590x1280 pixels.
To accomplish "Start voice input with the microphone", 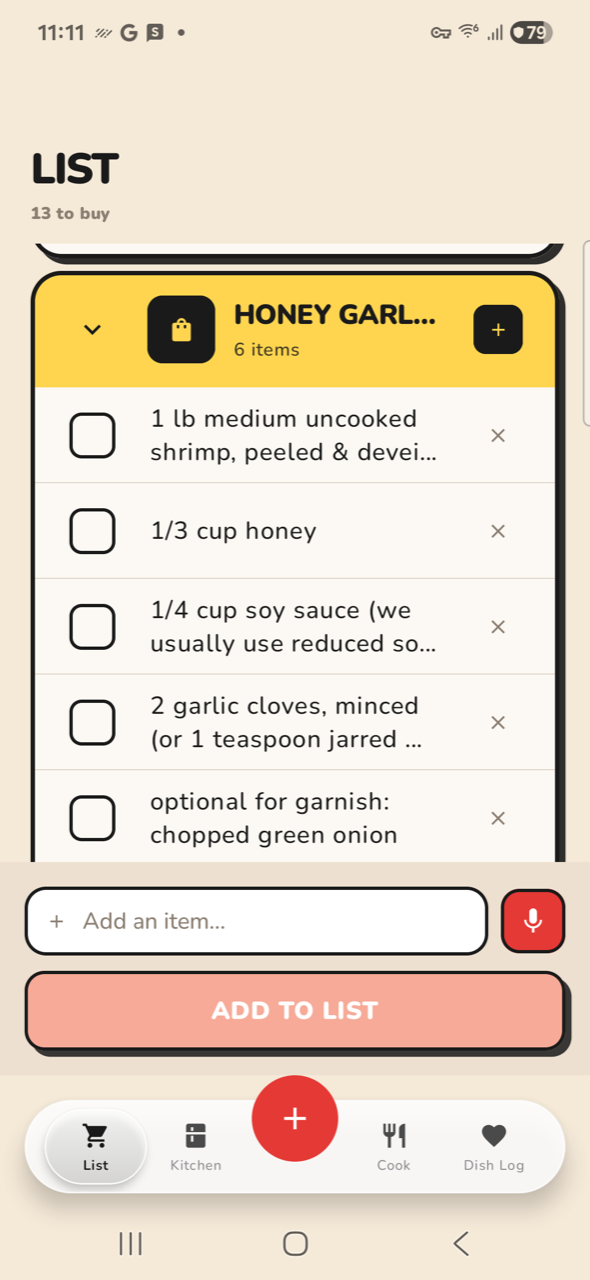I will click(x=533, y=921).
